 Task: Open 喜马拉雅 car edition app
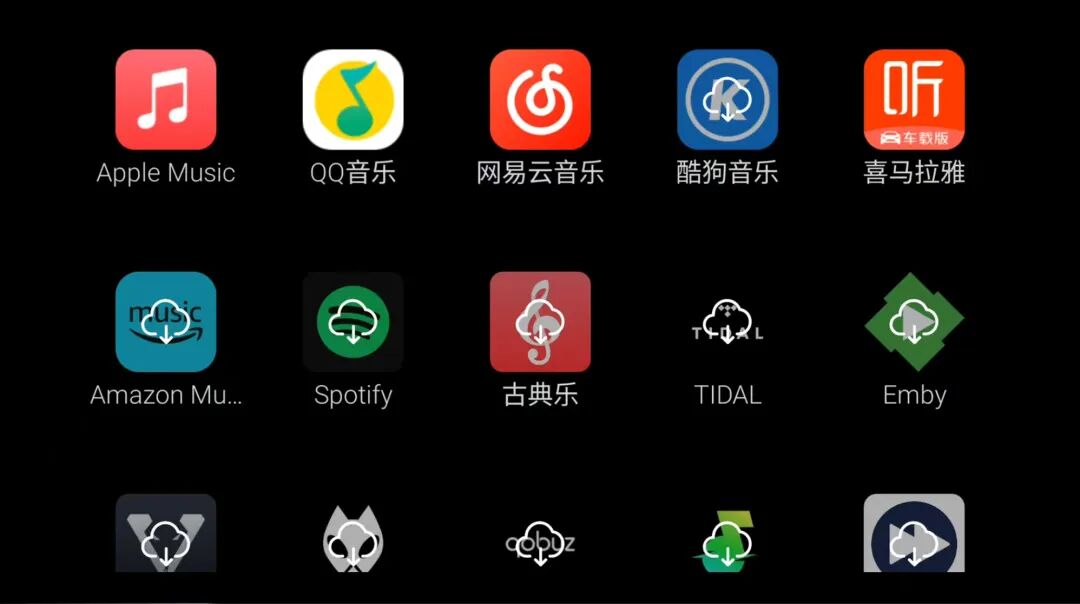pyautogui.click(x=914, y=100)
